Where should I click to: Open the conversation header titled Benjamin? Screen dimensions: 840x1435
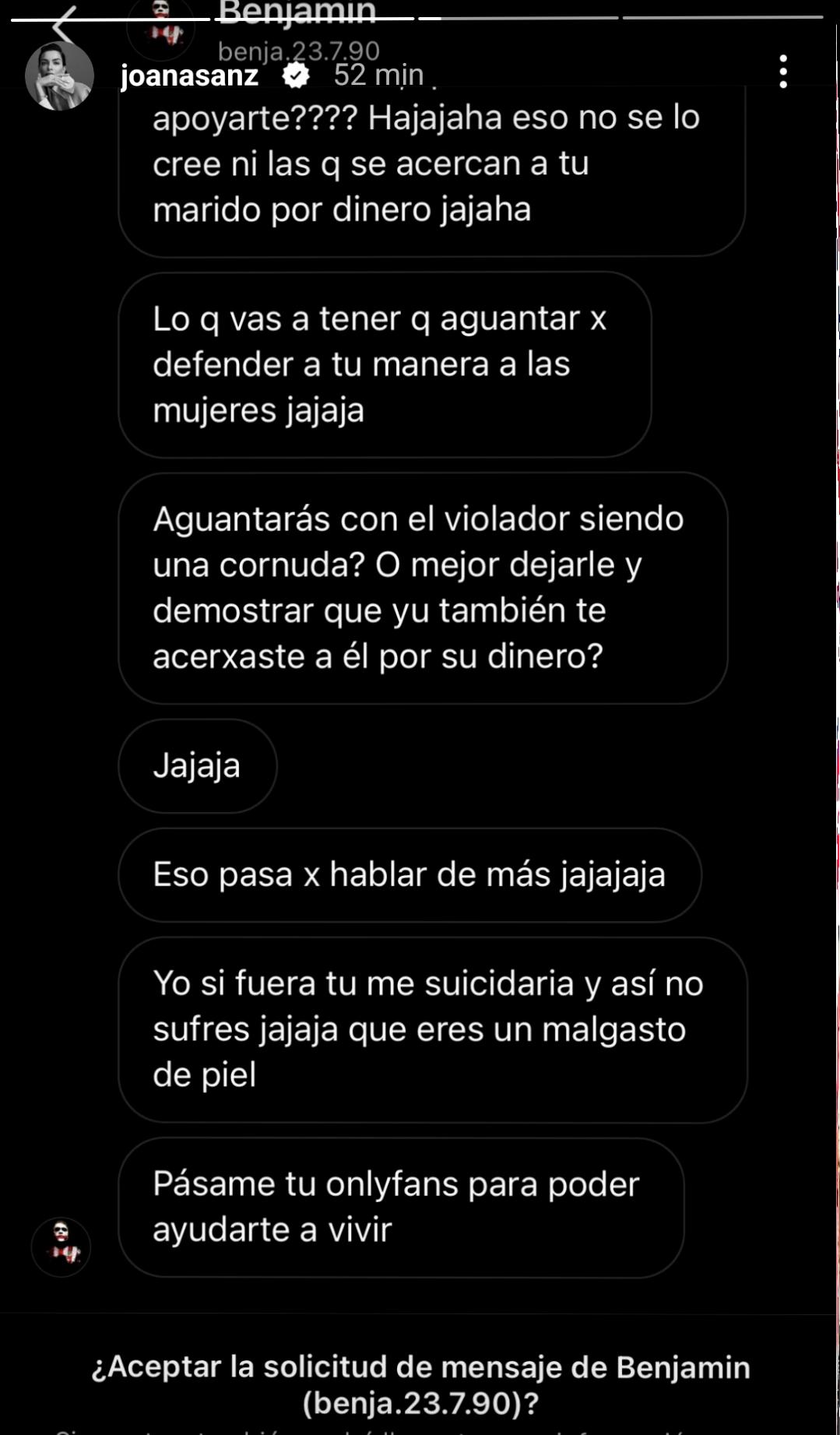pos(297,11)
